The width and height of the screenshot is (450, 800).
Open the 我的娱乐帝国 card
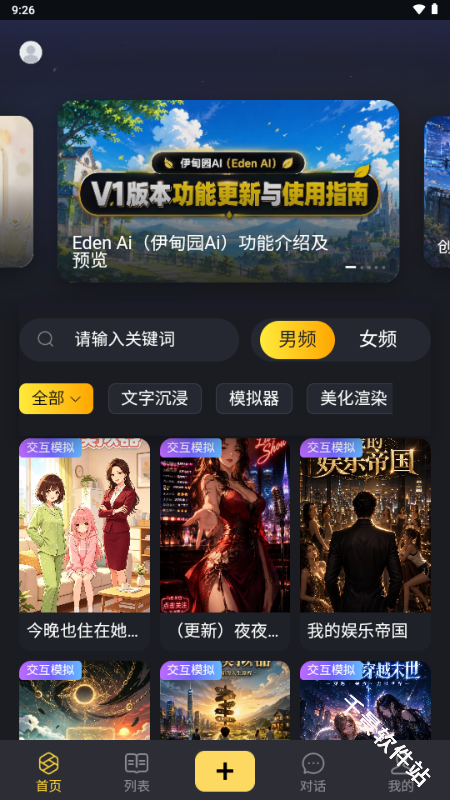tap(365, 544)
